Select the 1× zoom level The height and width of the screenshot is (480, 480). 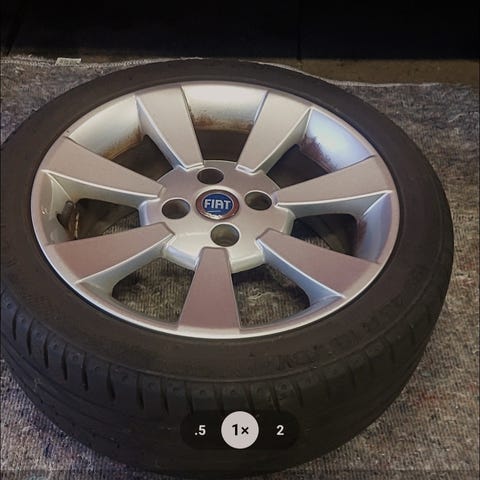click(x=240, y=430)
